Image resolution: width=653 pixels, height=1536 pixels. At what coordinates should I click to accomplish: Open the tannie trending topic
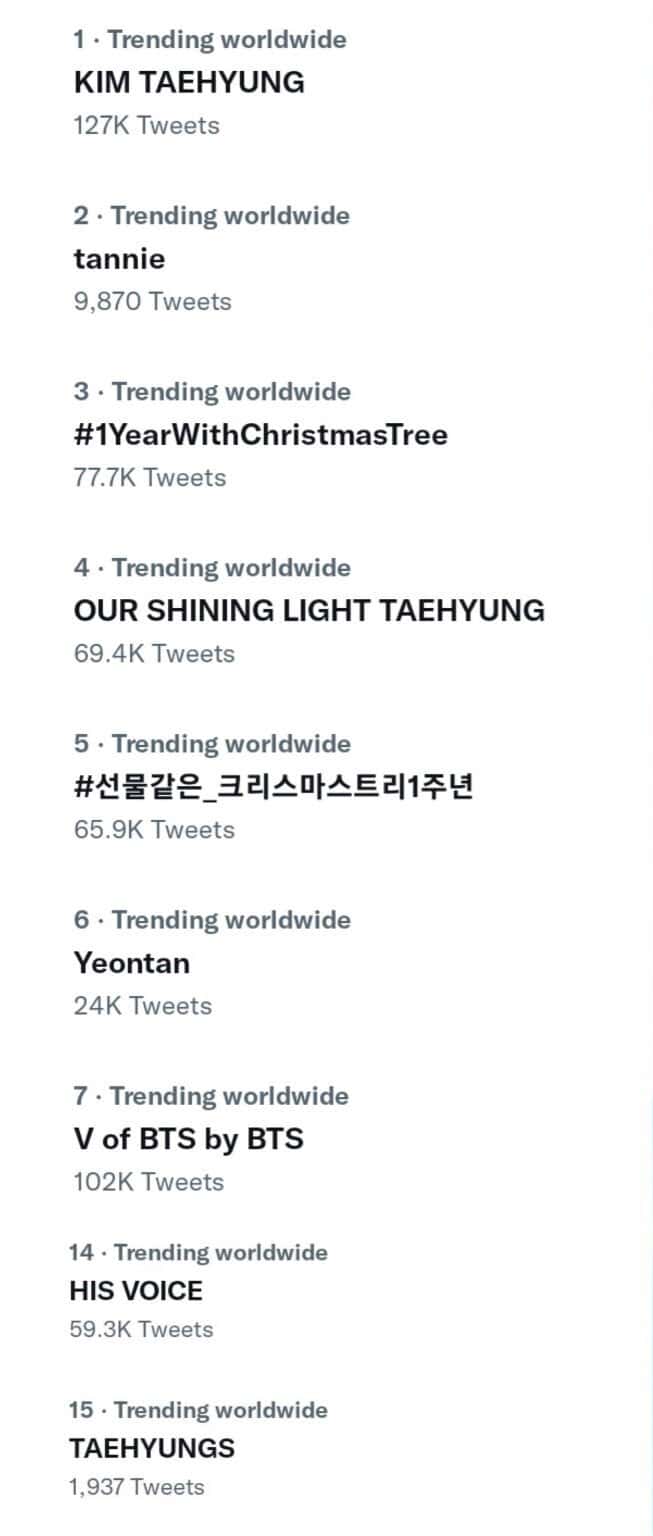(x=119, y=259)
